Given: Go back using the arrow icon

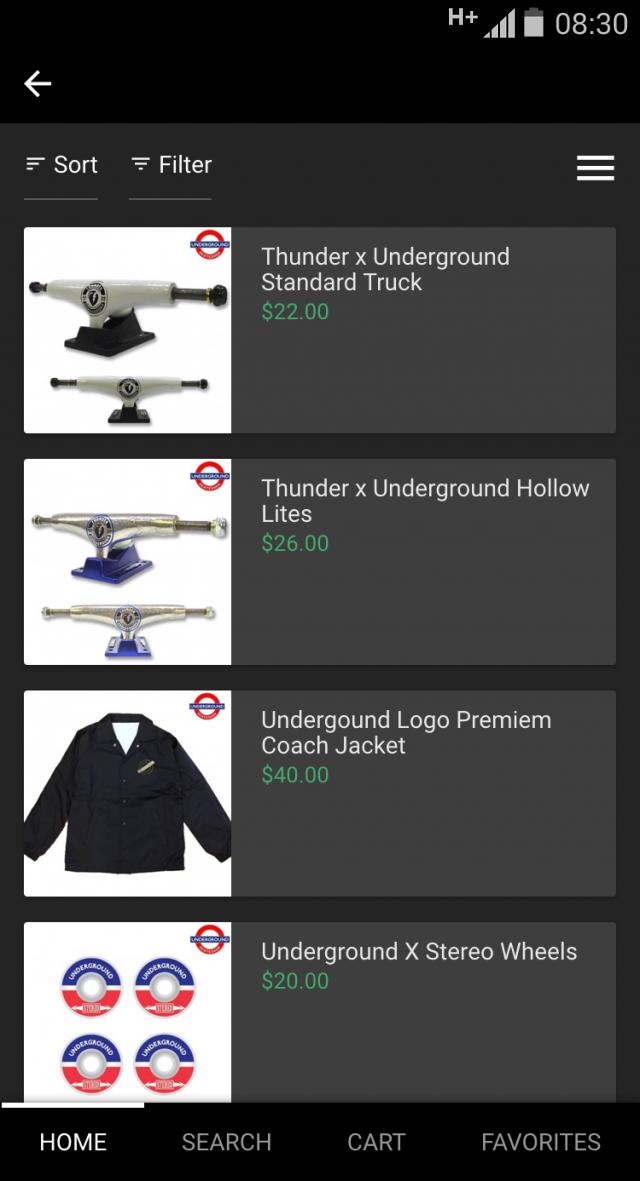Looking at the screenshot, I should point(38,84).
